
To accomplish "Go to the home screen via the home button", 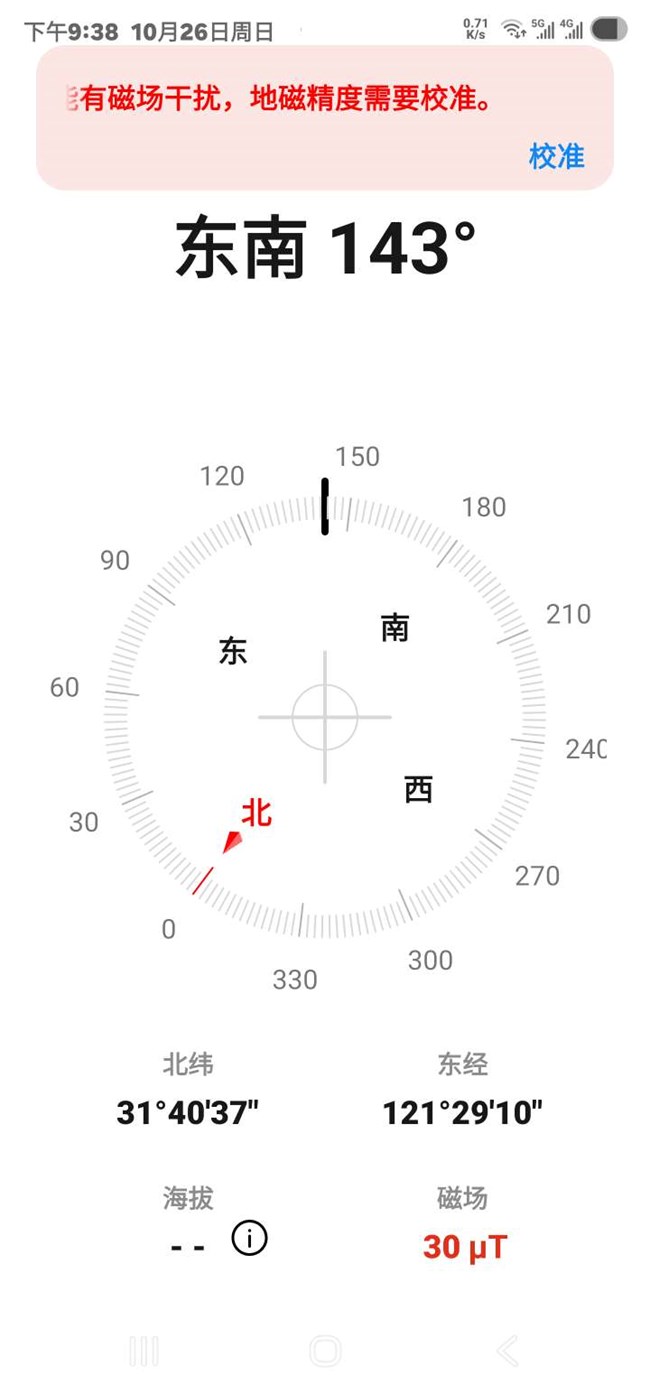I will click(x=325, y=1351).
